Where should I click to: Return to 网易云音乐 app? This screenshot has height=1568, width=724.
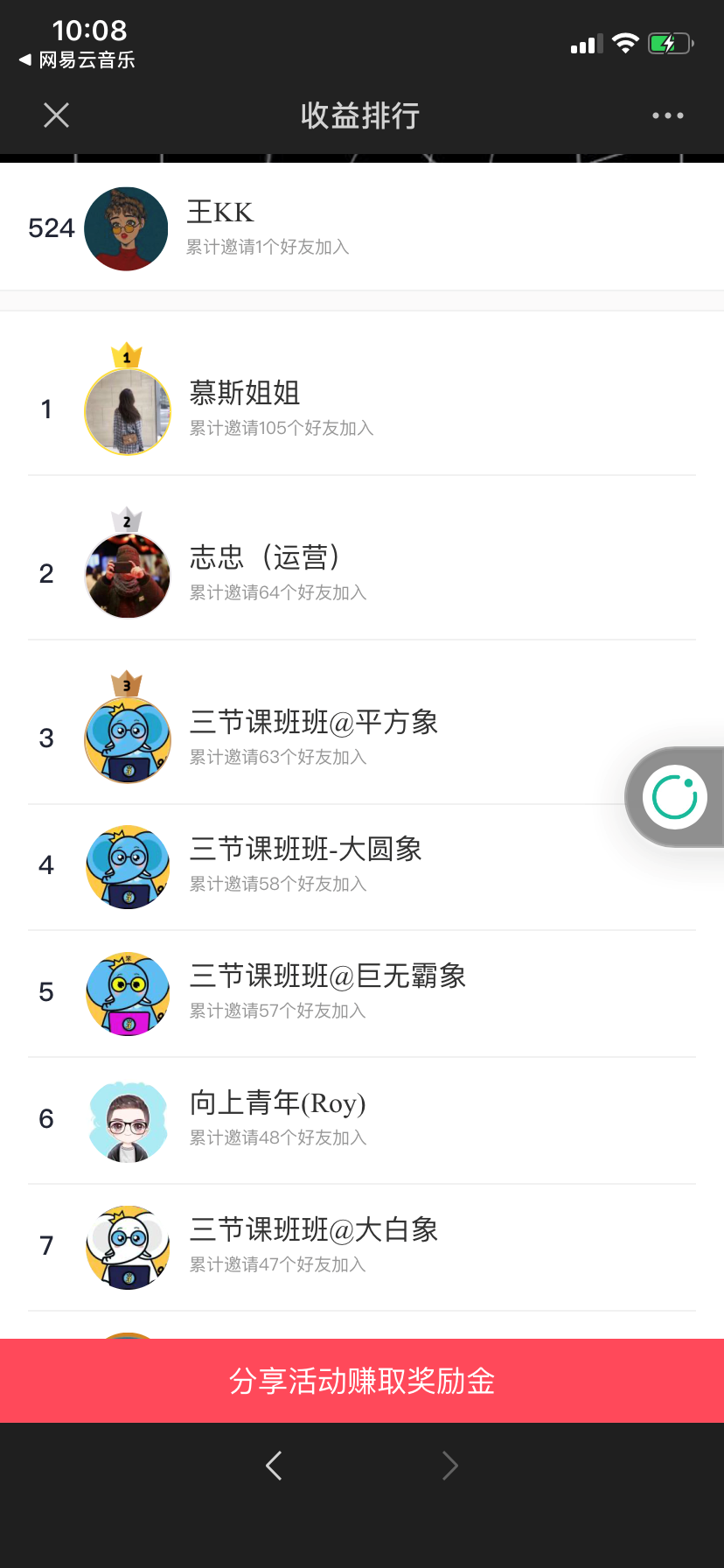click(77, 59)
